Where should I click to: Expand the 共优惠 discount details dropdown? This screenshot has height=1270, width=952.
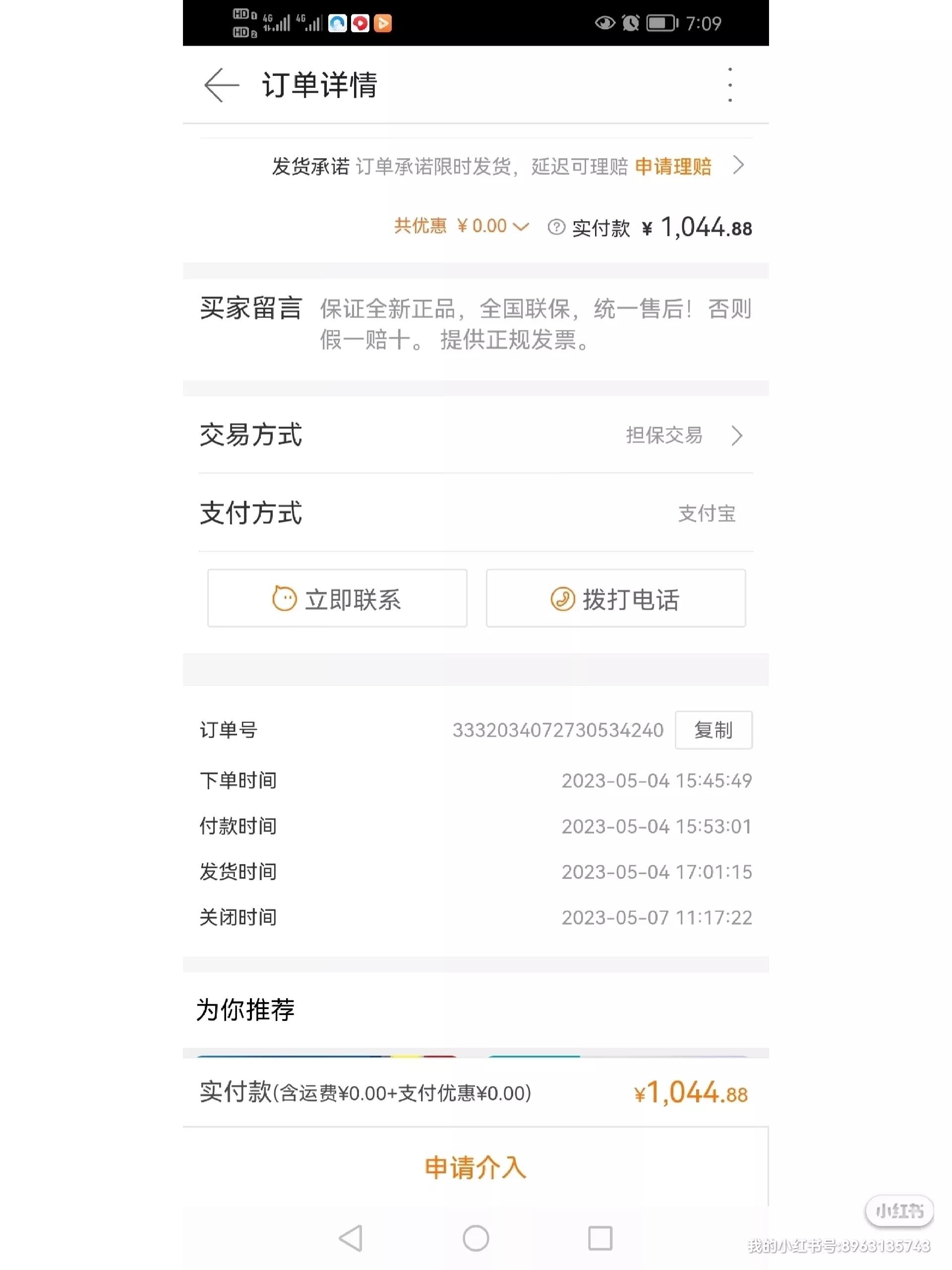(x=521, y=226)
